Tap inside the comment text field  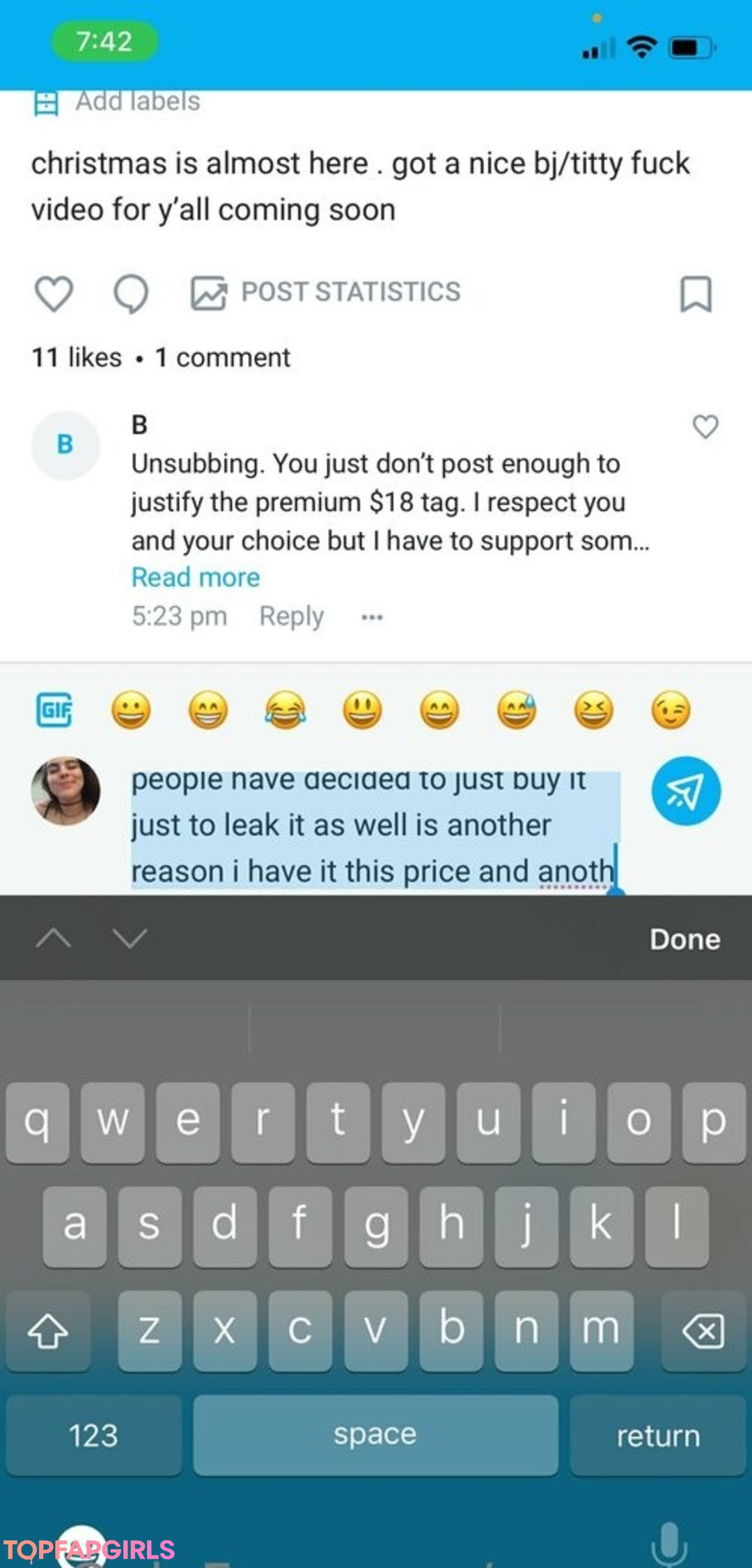point(375,829)
